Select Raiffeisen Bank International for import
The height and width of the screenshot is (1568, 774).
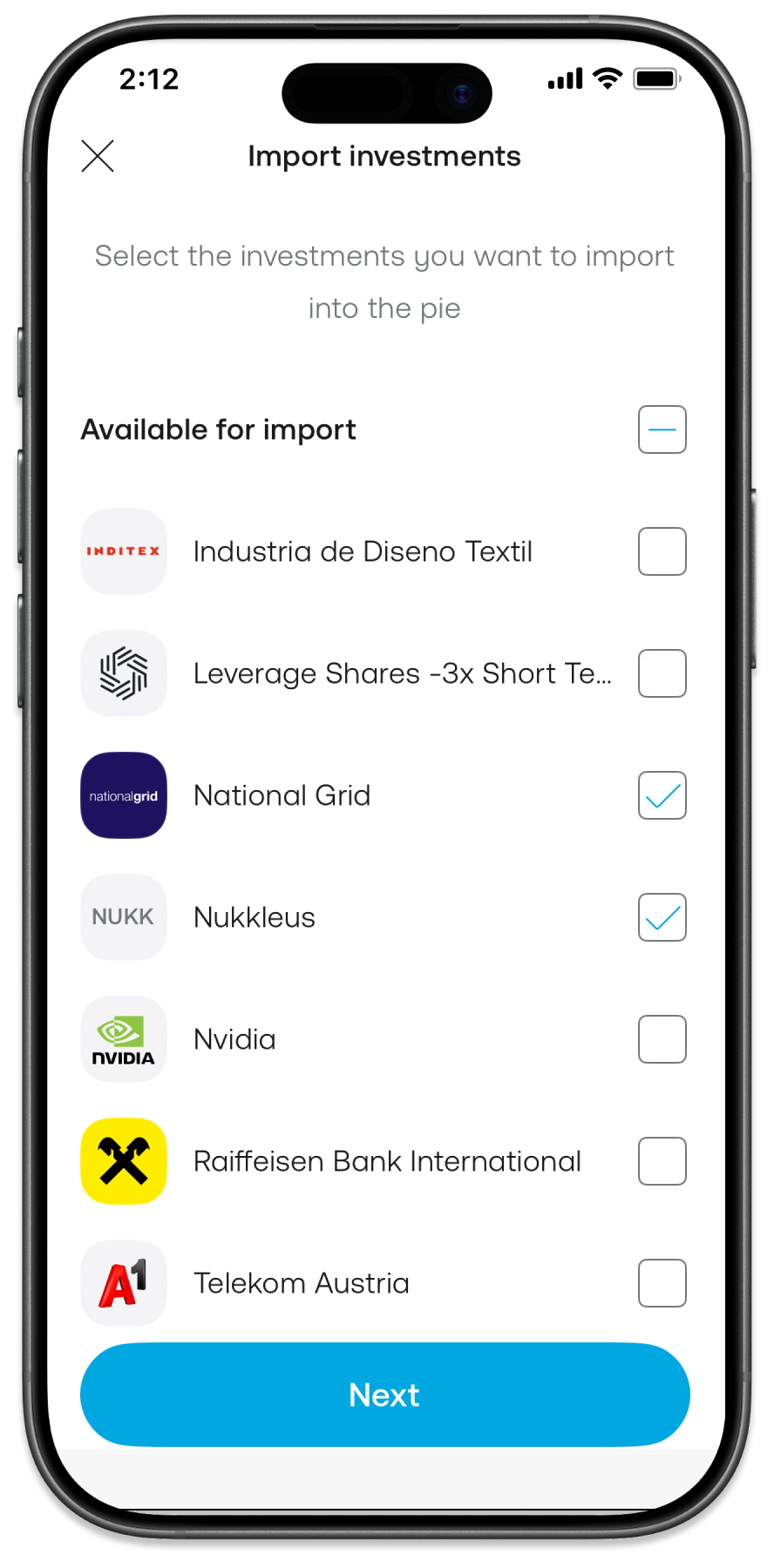[662, 1161]
